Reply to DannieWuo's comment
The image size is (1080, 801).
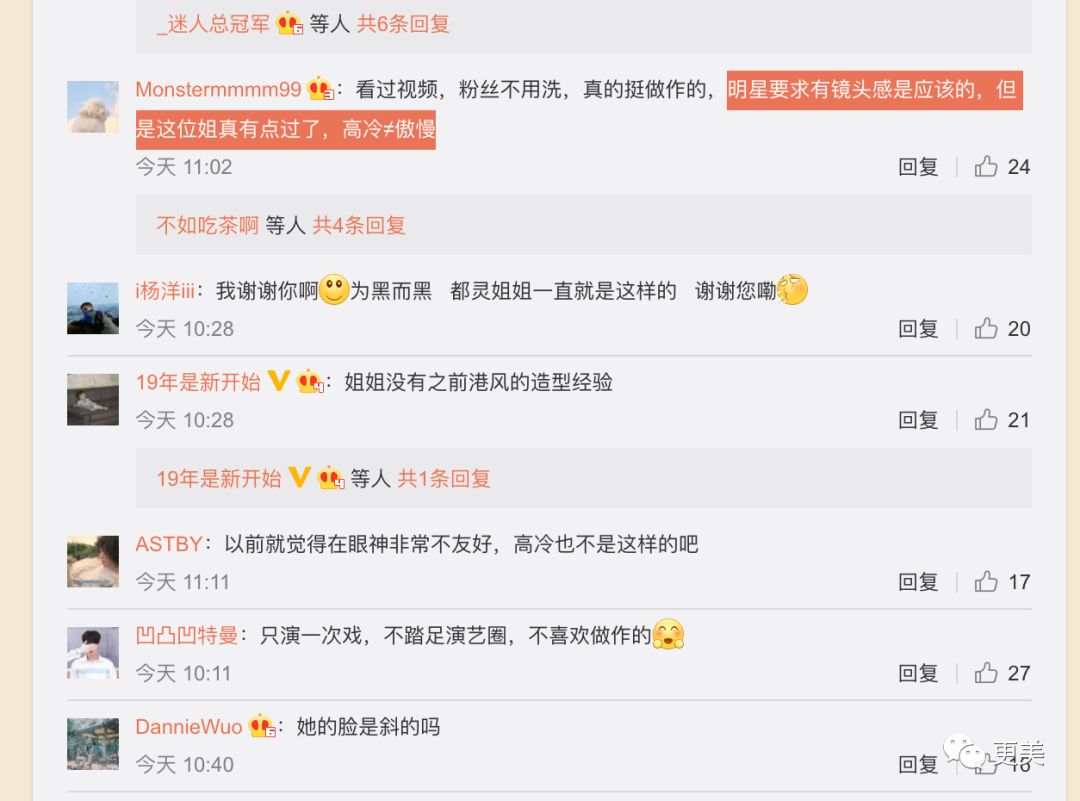[x=917, y=764]
